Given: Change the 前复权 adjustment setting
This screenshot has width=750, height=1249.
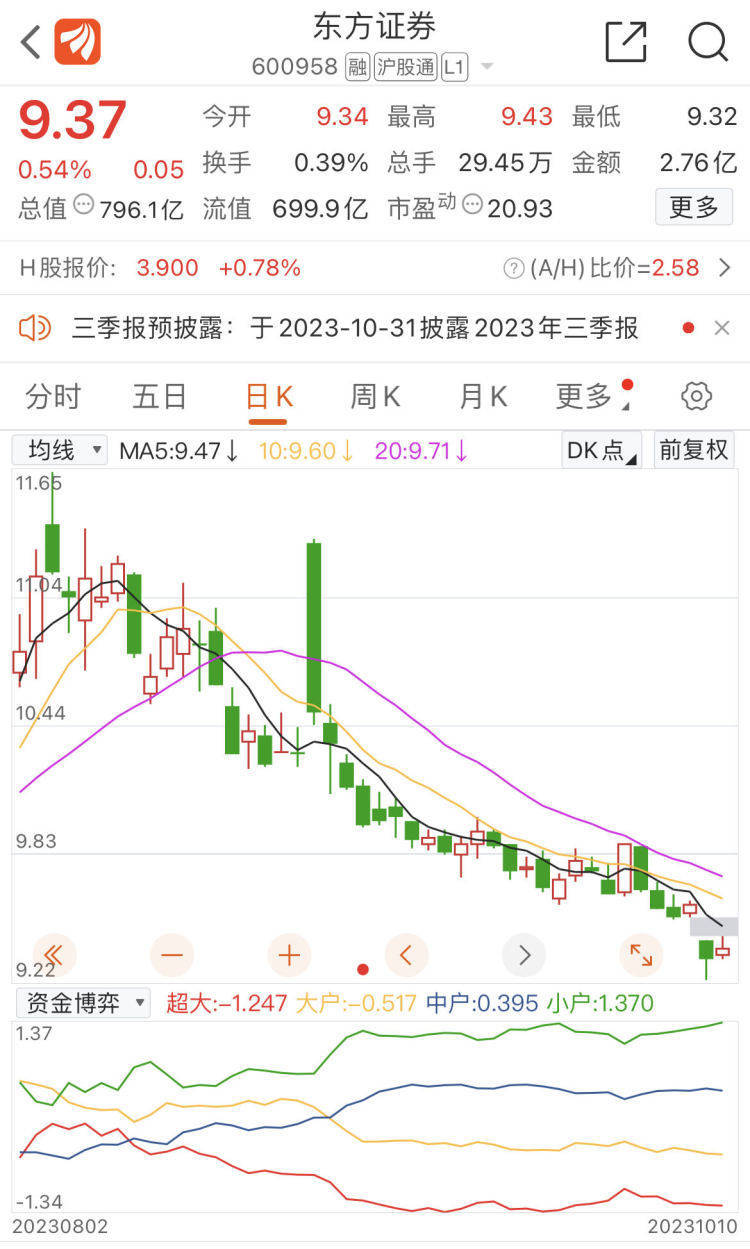Looking at the screenshot, I should point(694,450).
